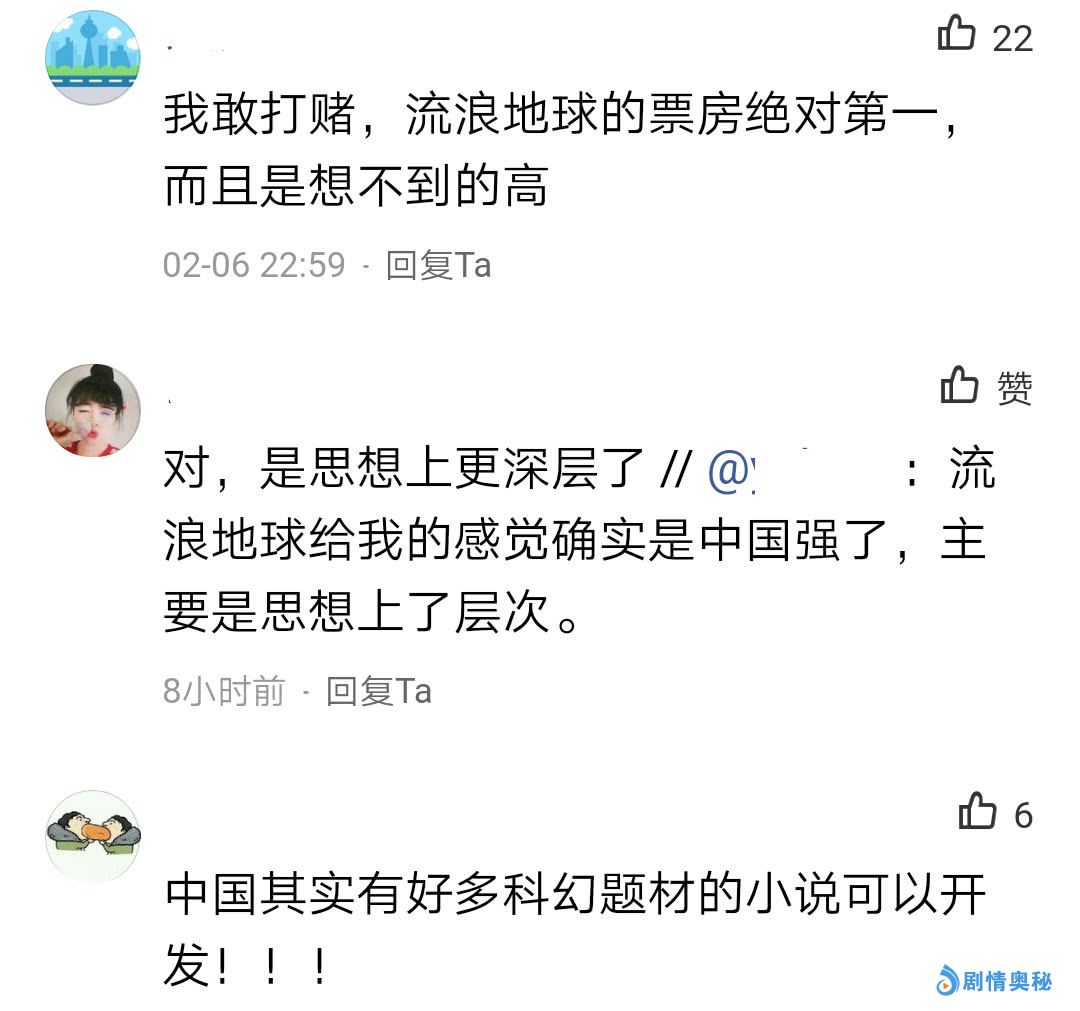Reply to the 02-06 22:59 comment
The image size is (1080, 1011).
tap(438, 265)
